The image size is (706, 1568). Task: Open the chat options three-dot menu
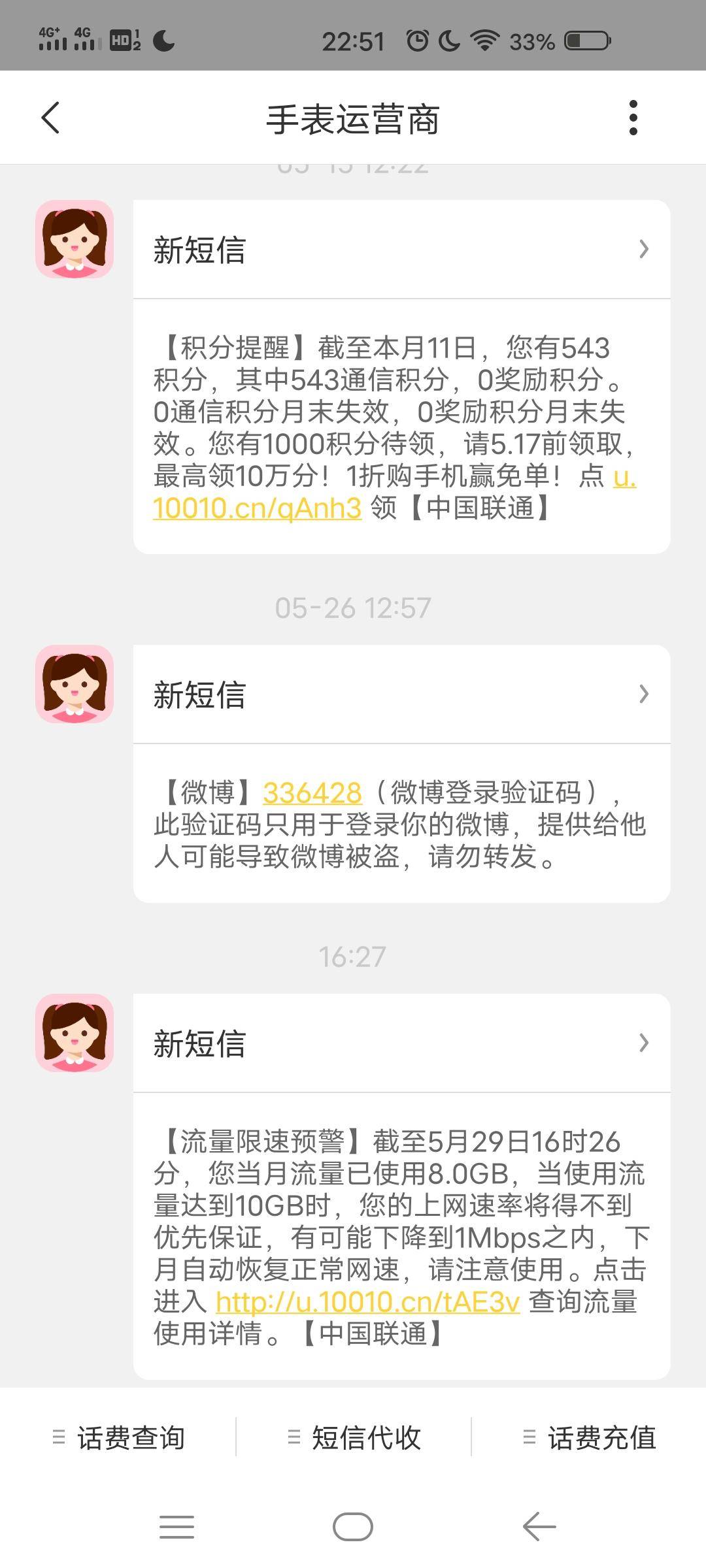pos(632,120)
